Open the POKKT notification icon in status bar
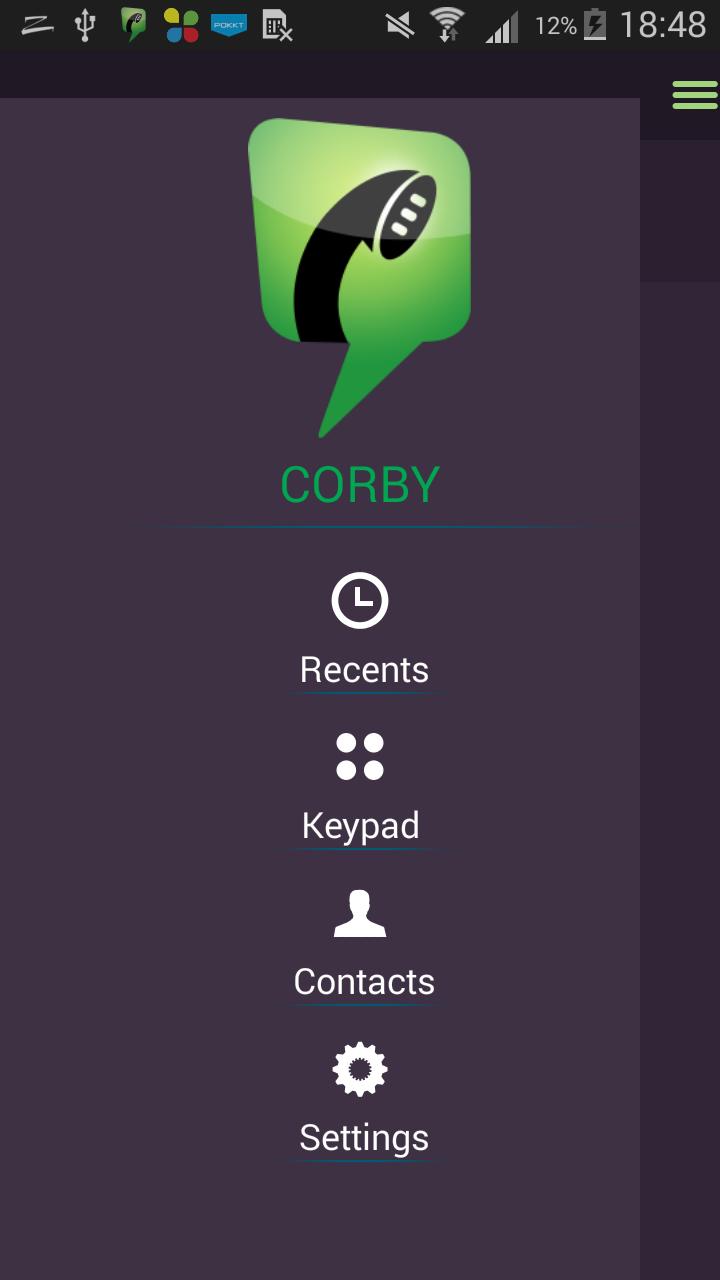The height and width of the screenshot is (1280, 720). point(229,25)
